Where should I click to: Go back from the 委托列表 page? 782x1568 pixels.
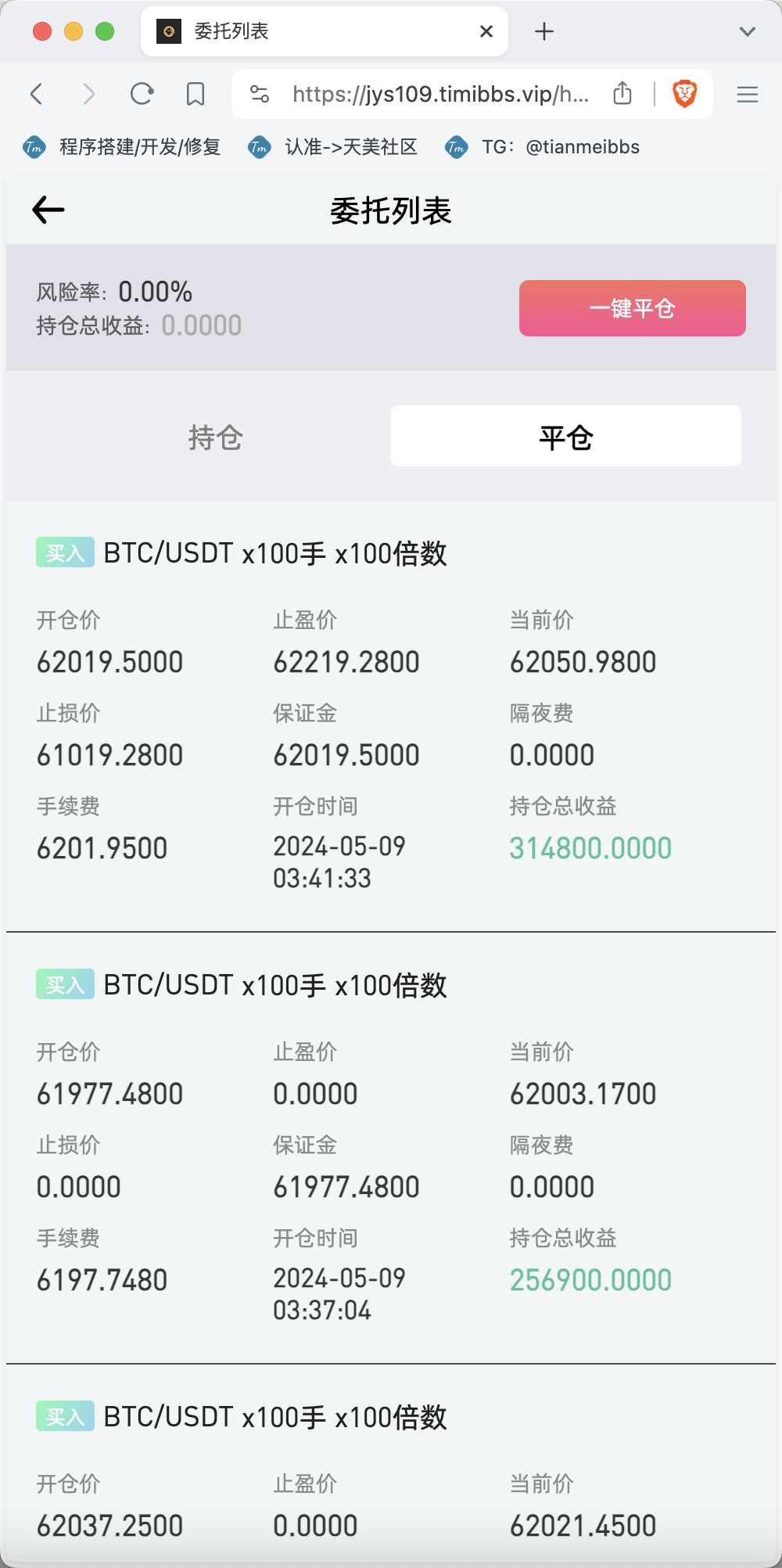(x=48, y=210)
